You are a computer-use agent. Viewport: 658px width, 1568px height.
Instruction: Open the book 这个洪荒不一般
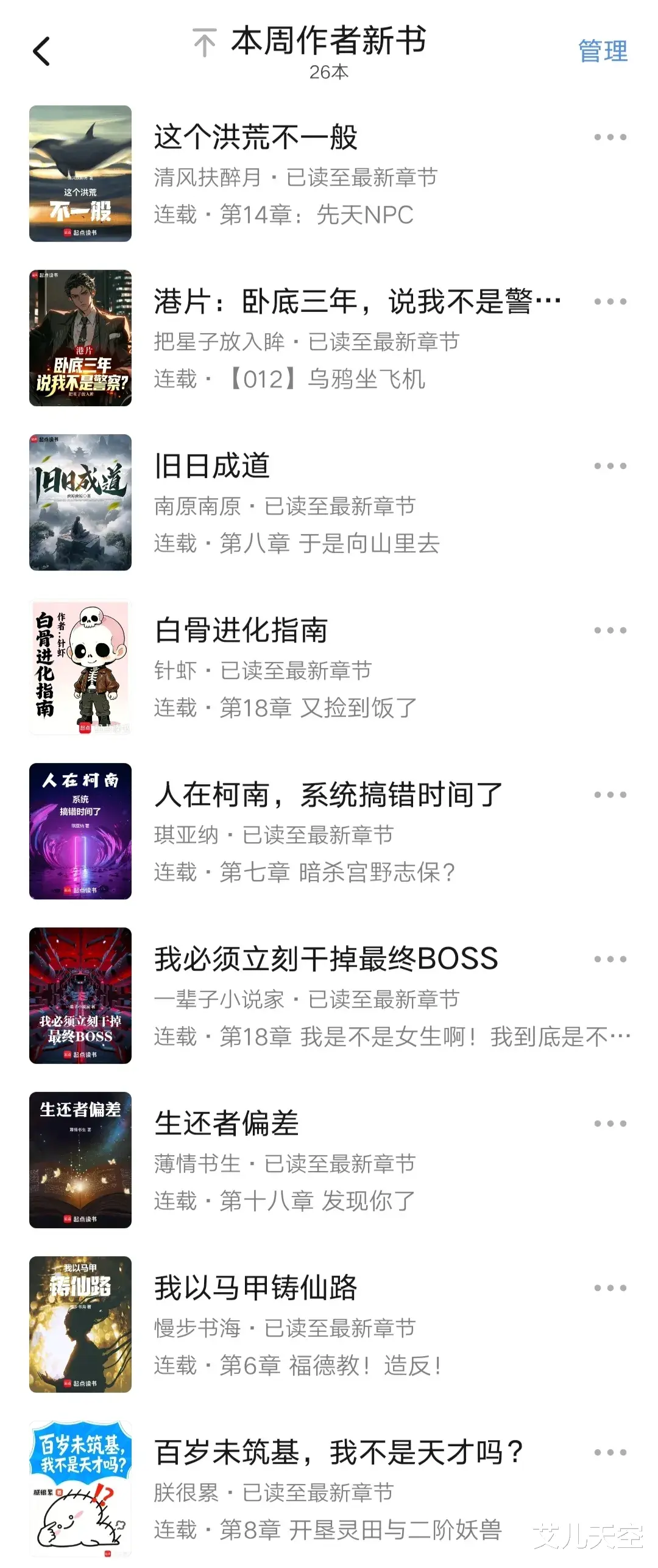(x=255, y=138)
